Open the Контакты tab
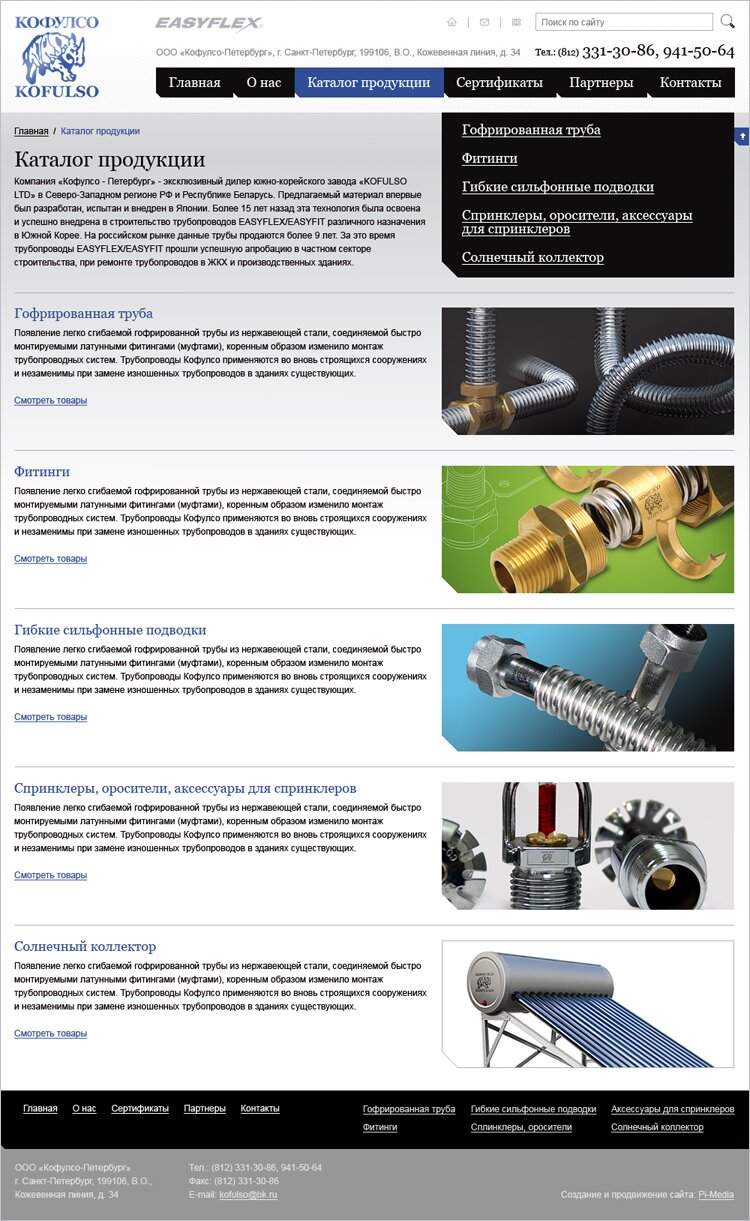This screenshot has height=1221, width=750. point(690,83)
